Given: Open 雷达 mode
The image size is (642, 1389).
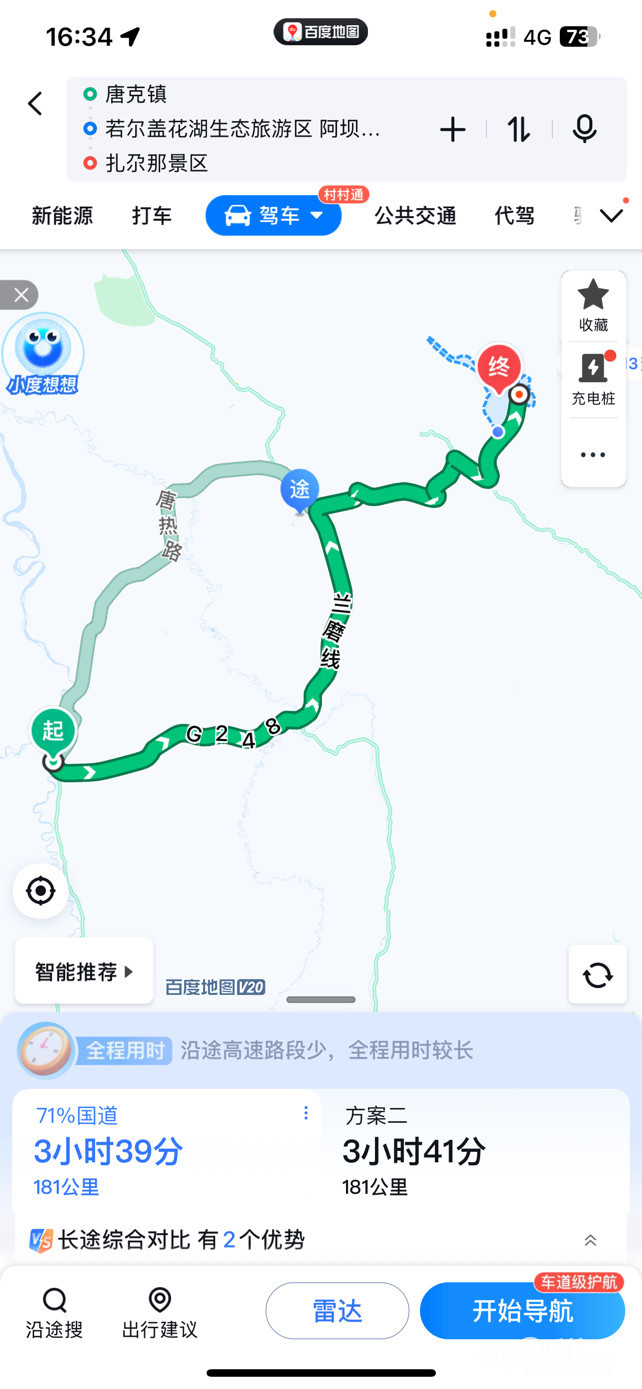Looking at the screenshot, I should pyautogui.click(x=337, y=1310).
